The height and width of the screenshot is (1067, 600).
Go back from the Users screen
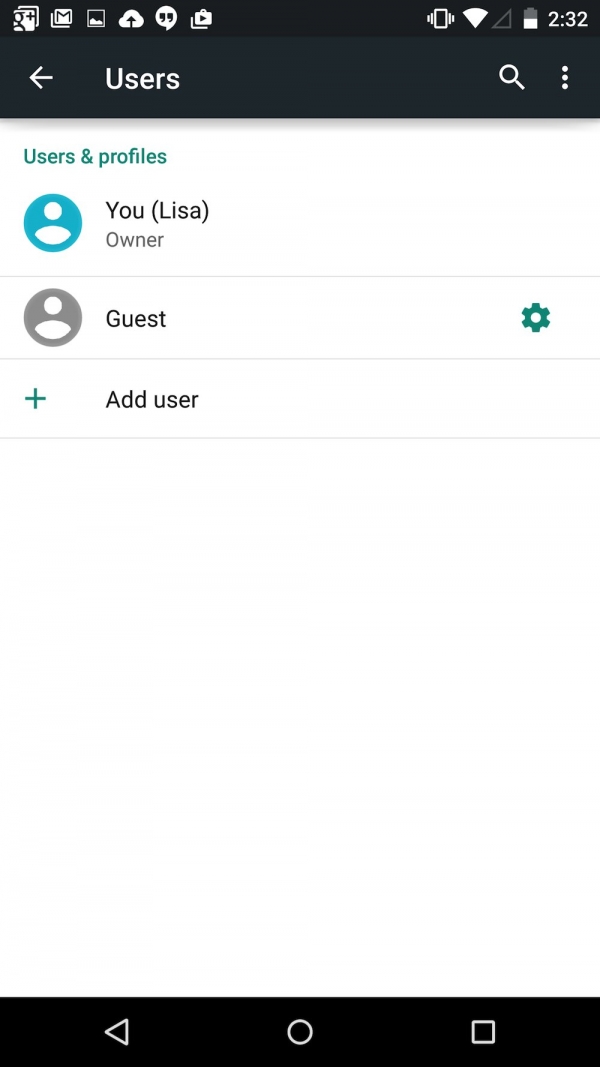coord(41,78)
